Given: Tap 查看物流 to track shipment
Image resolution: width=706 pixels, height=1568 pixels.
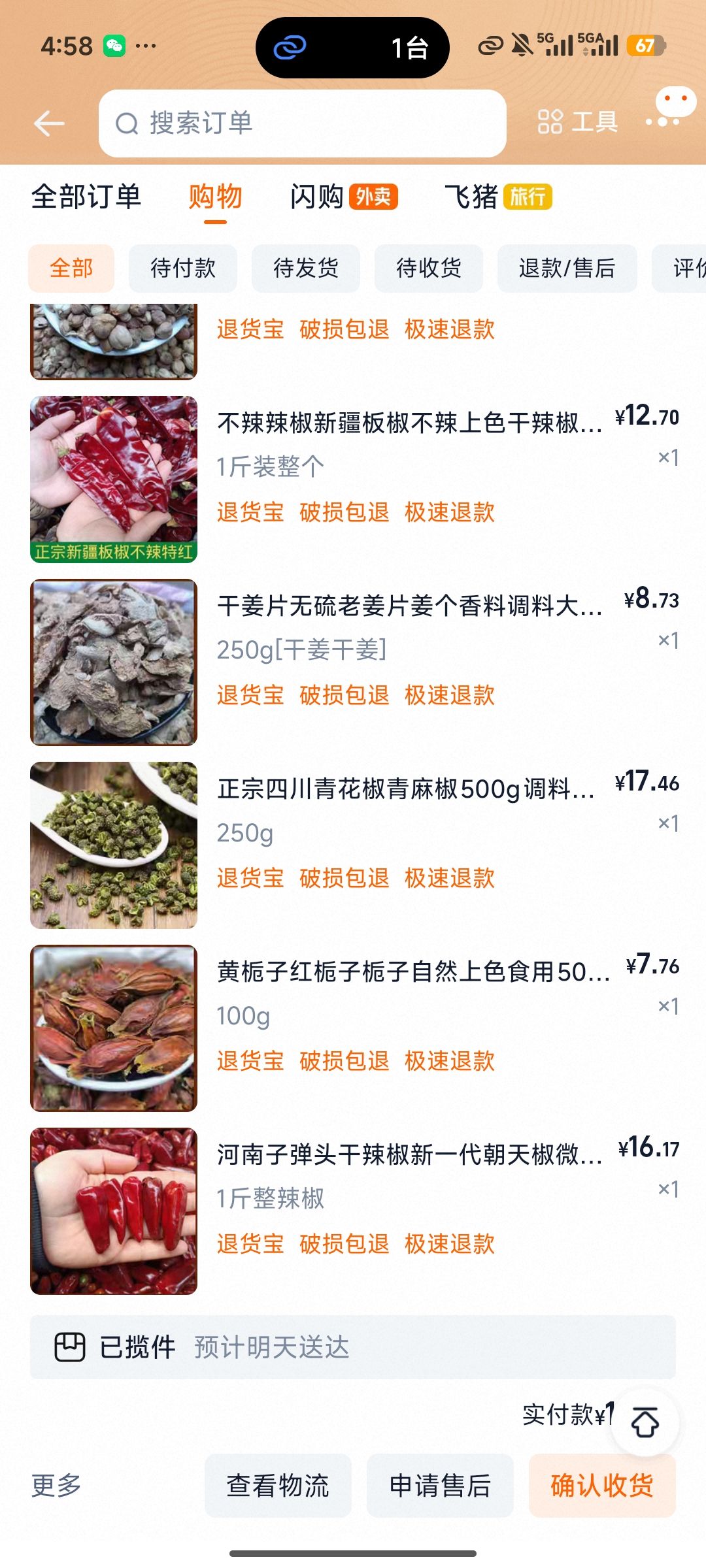Looking at the screenshot, I should [x=278, y=1486].
